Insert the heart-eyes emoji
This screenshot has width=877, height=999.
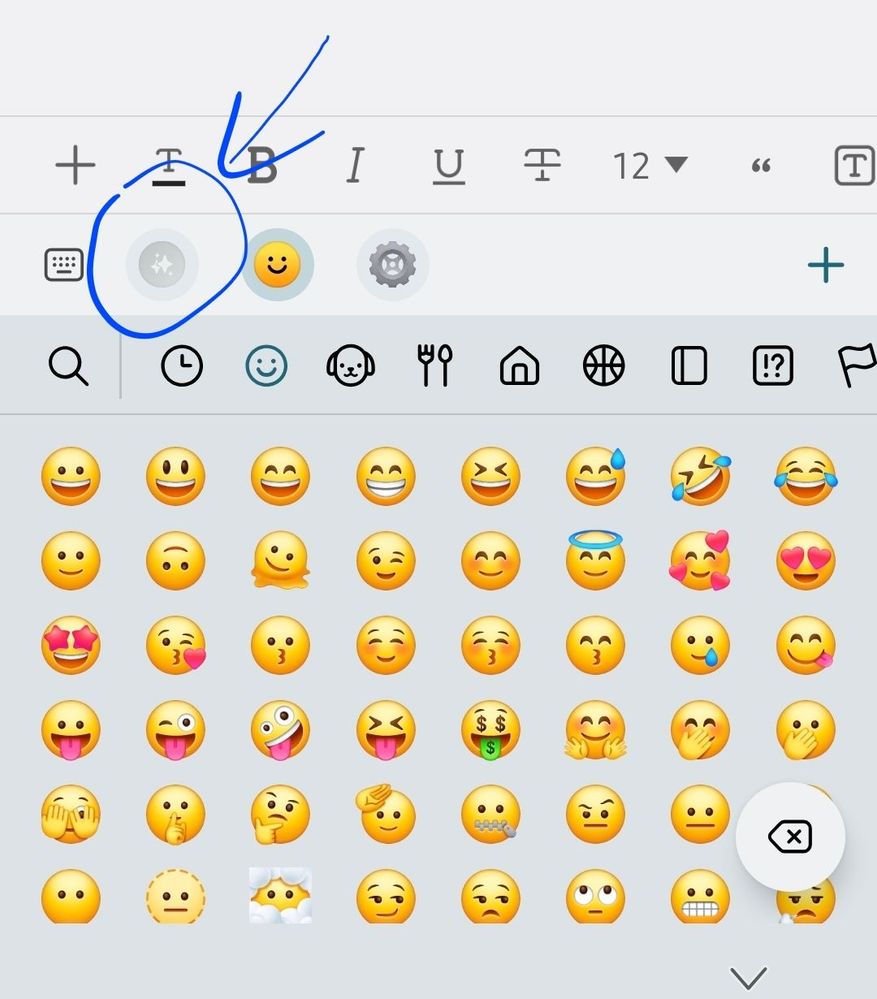[x=805, y=561]
